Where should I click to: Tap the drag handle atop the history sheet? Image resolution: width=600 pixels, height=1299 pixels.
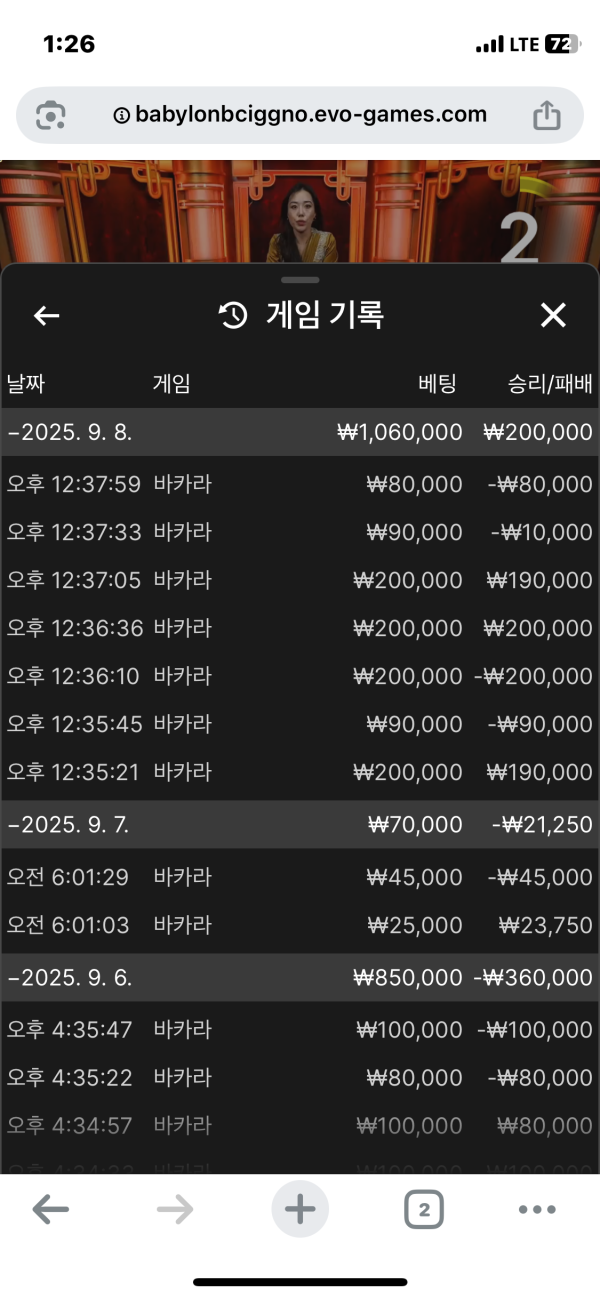tap(300, 280)
